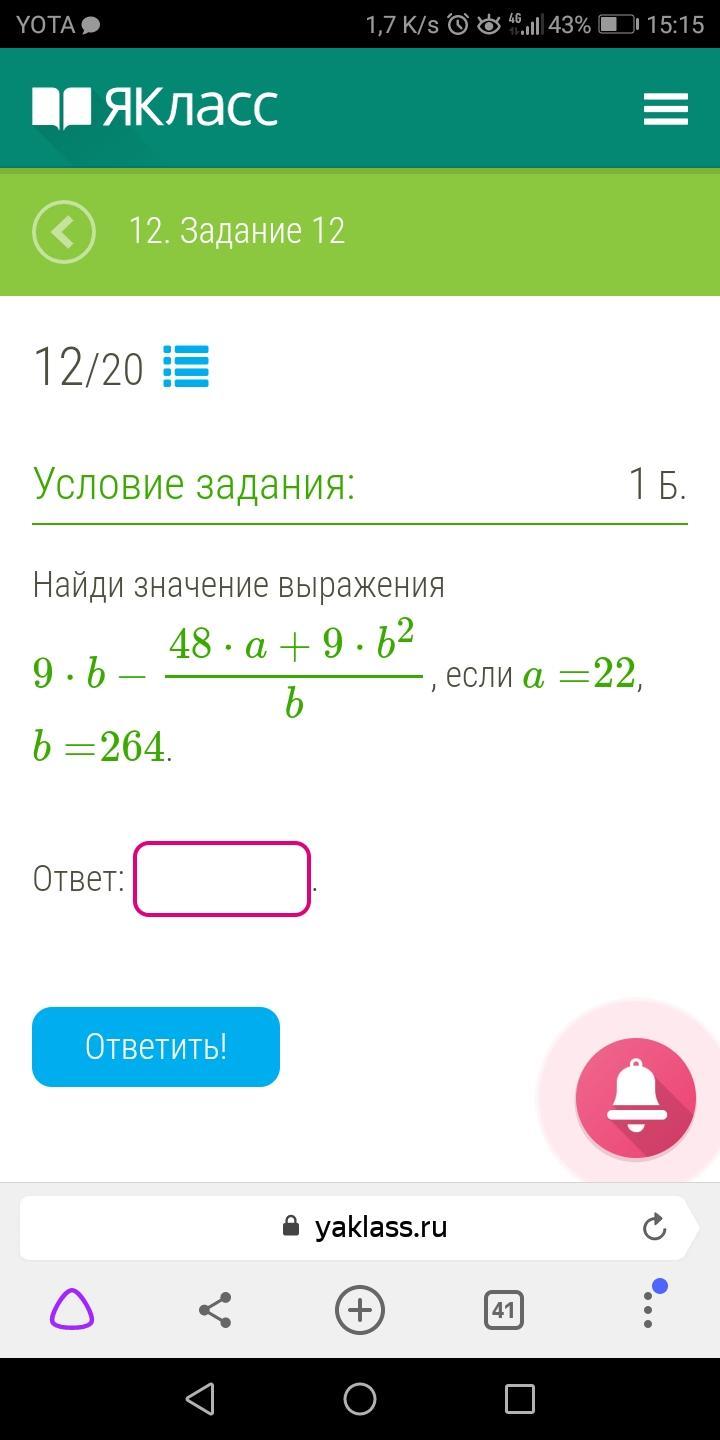This screenshot has height=1440, width=720.
Task: Go back from Задание 12
Action: coord(64,232)
